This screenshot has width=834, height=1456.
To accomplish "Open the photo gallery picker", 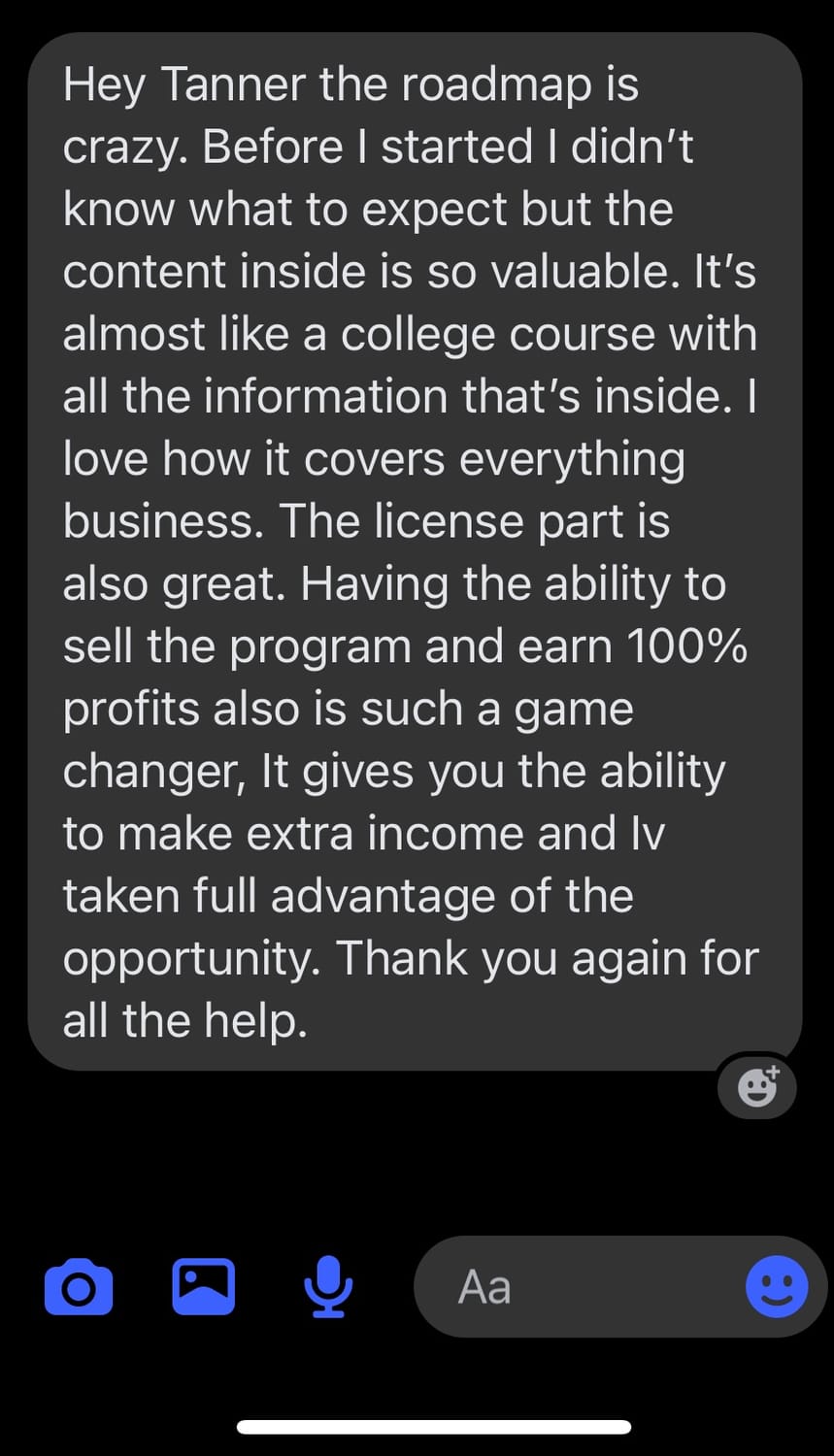I will 203,1286.
